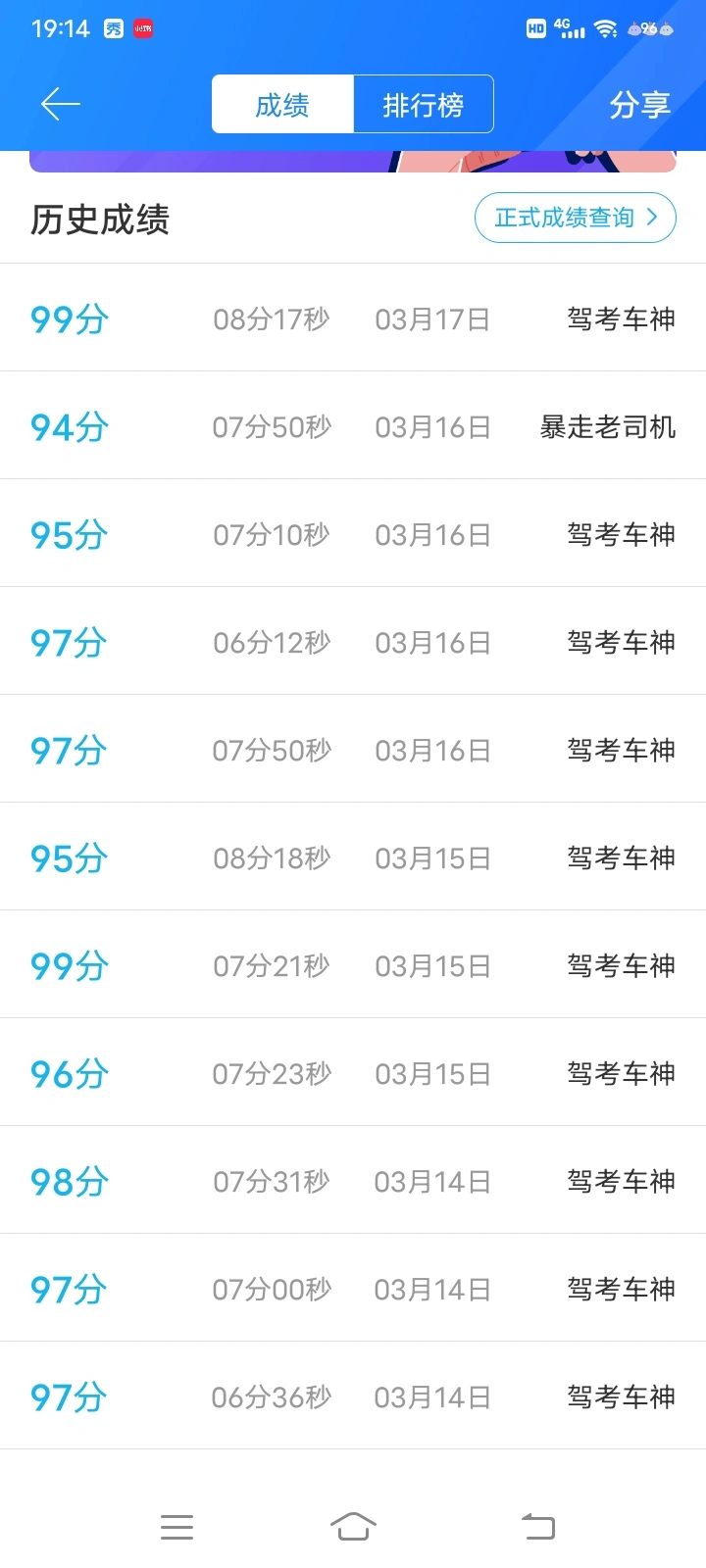View the 95分 record with 07分10秒
Viewport: 706px width, 1568px height.
coord(353,534)
